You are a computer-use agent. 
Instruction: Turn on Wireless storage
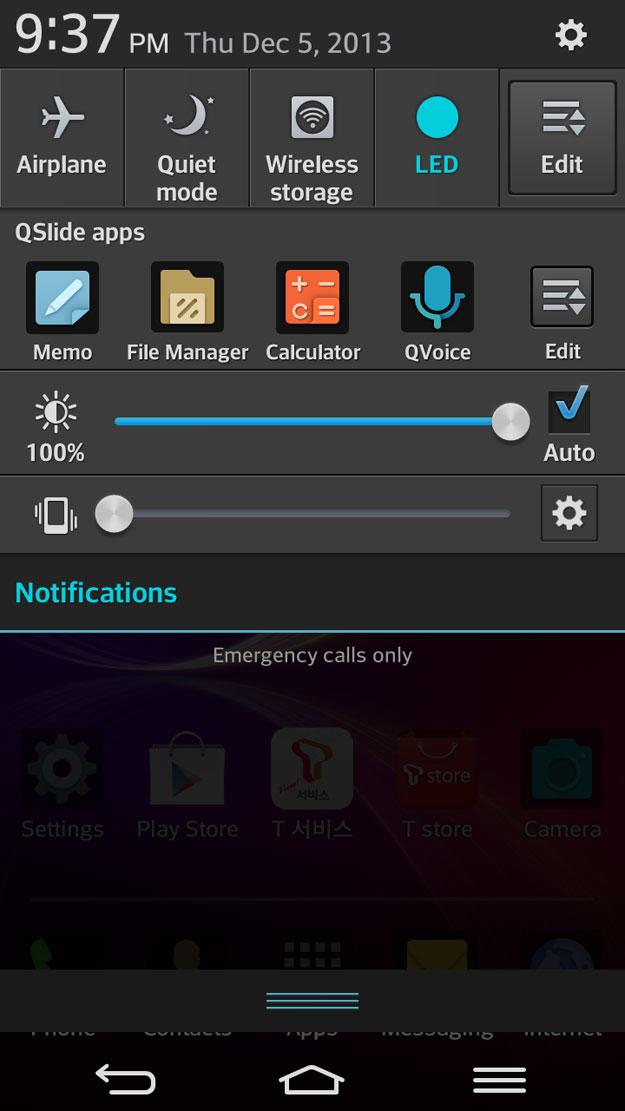312,138
